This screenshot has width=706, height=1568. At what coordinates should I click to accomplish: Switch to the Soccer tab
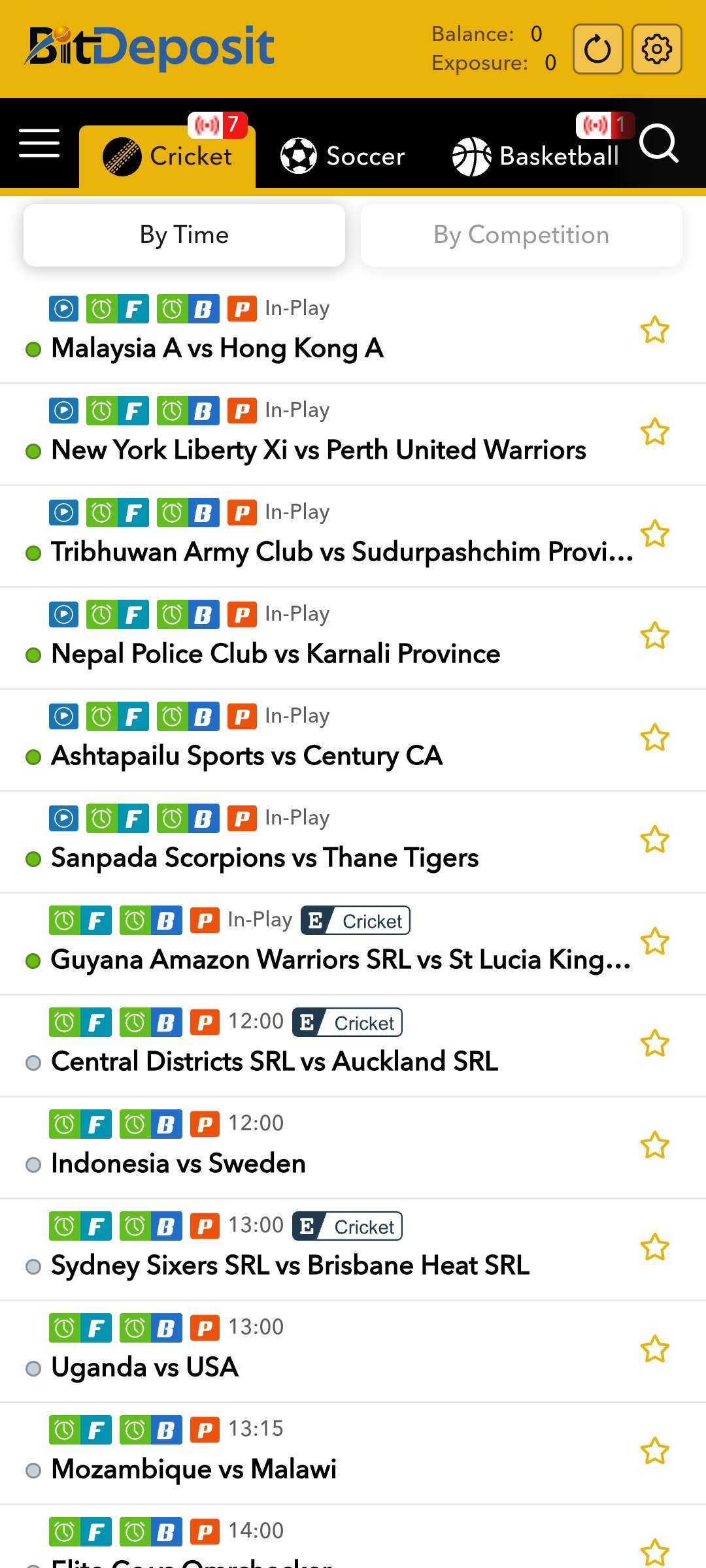point(343,157)
